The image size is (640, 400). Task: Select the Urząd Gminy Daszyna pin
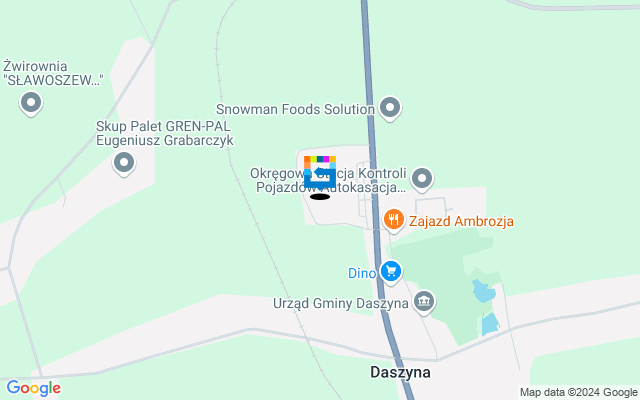(x=424, y=301)
